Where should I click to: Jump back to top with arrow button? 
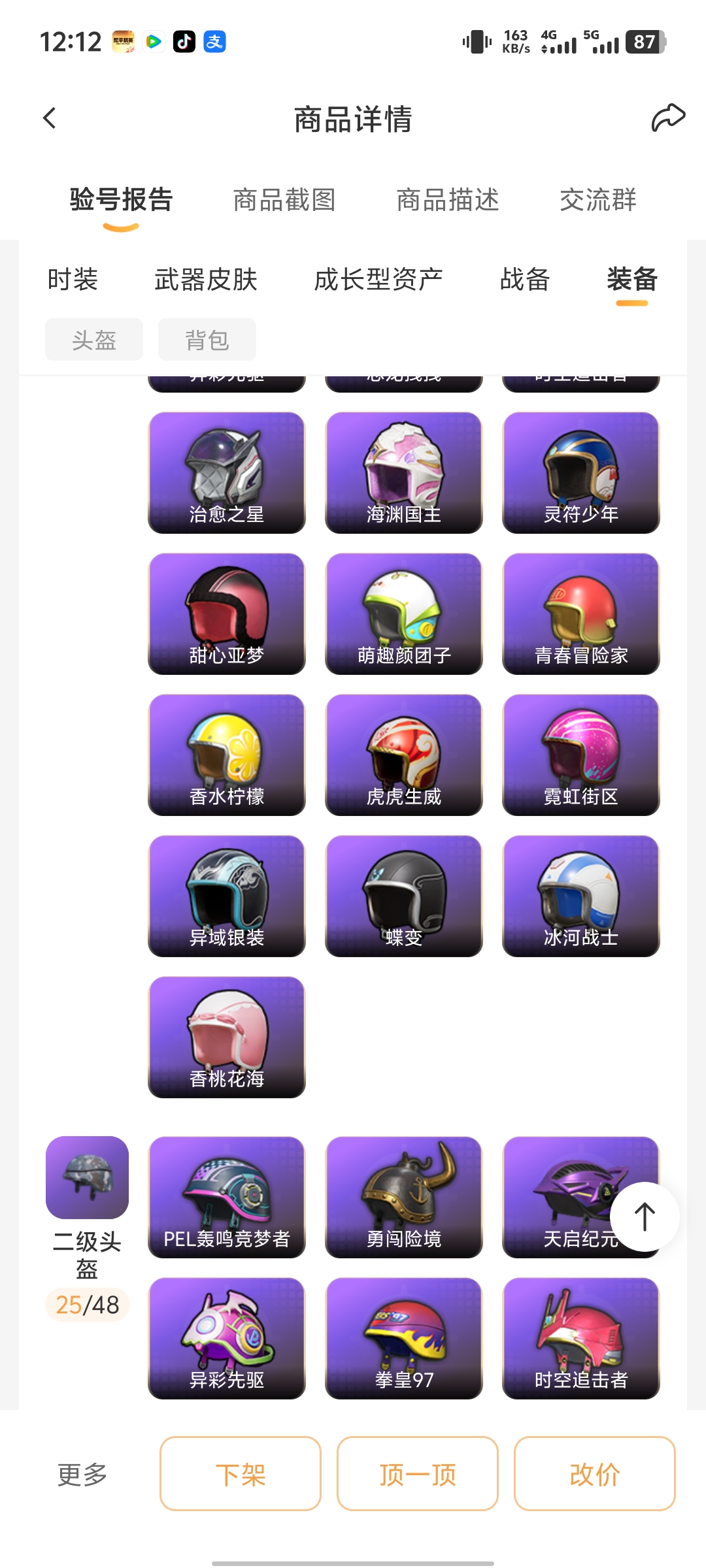pos(645,1217)
